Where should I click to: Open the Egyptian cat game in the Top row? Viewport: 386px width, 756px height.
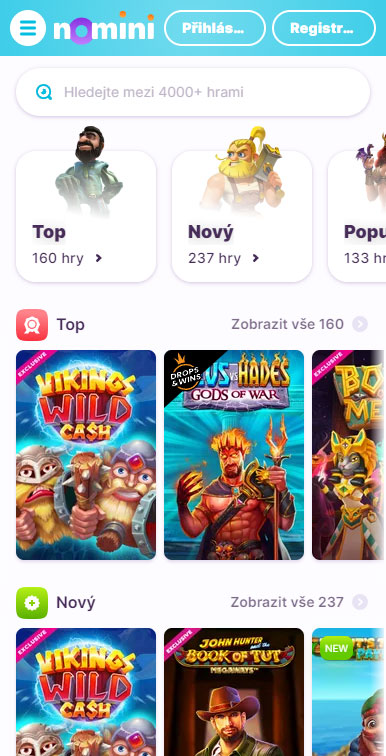pos(349,455)
